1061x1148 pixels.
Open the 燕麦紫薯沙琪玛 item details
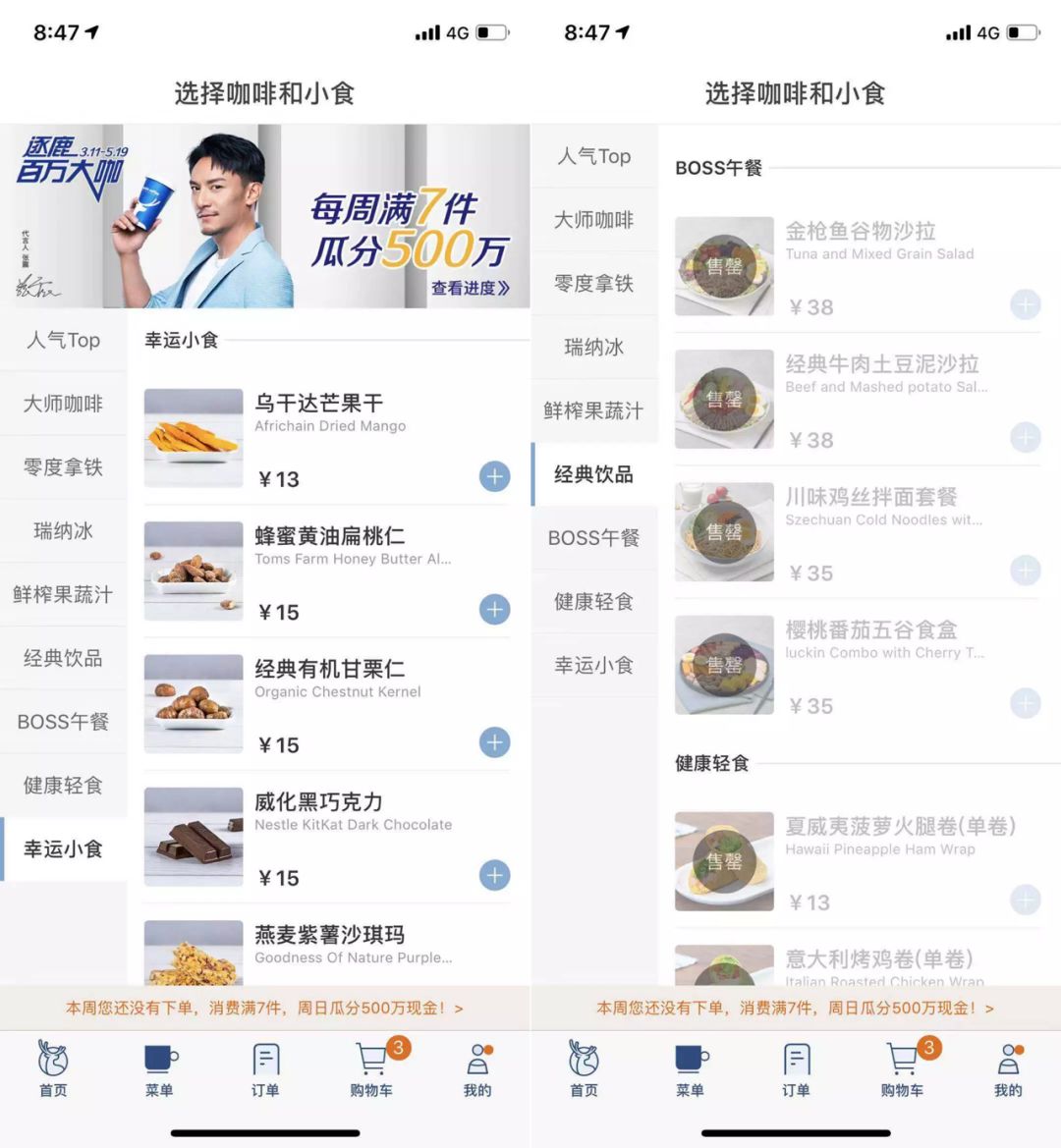pyautogui.click(x=329, y=936)
